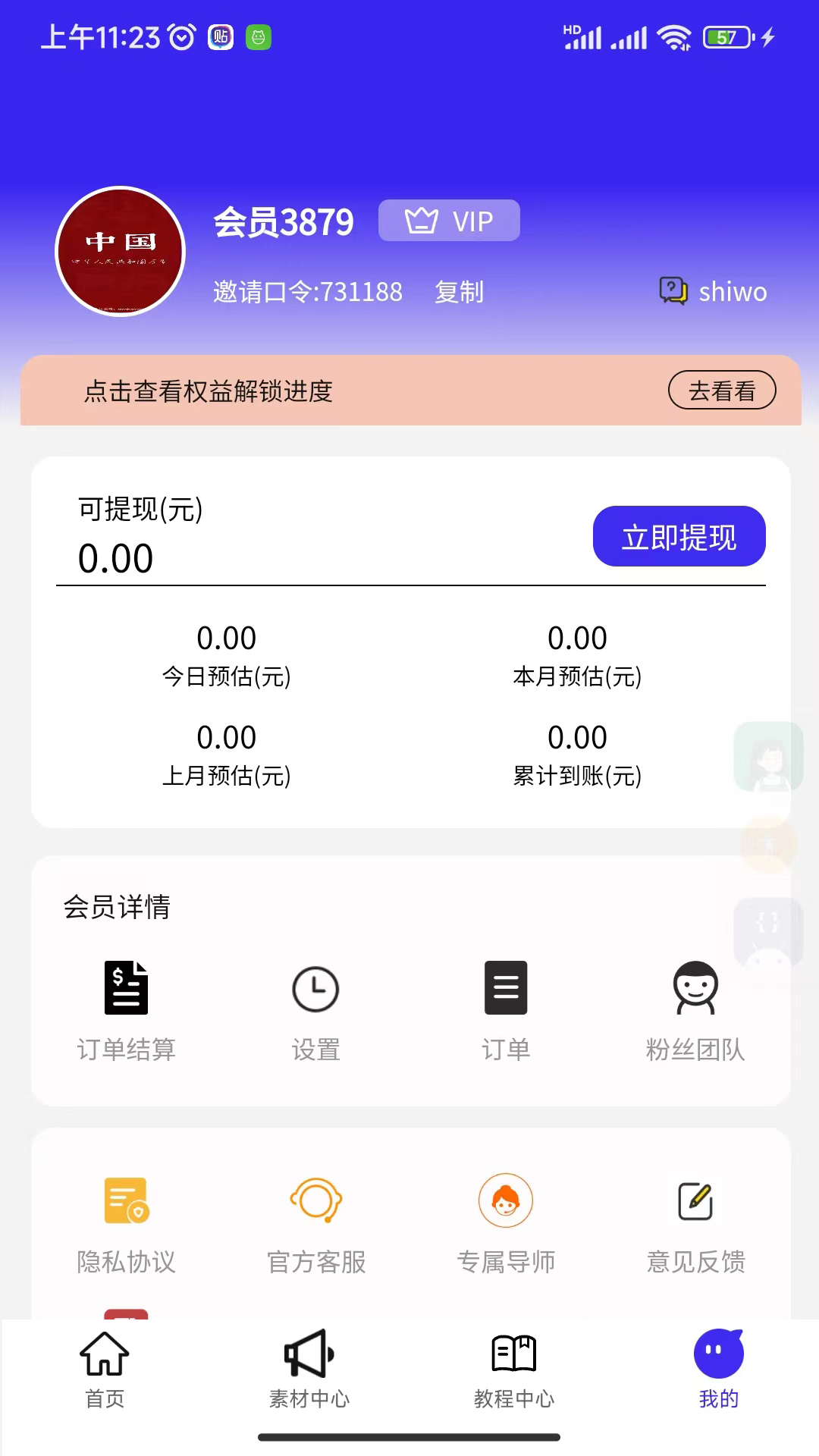Screen dimensions: 819x1456
Task: Tap 复制 to copy the invite code
Action: click(459, 292)
